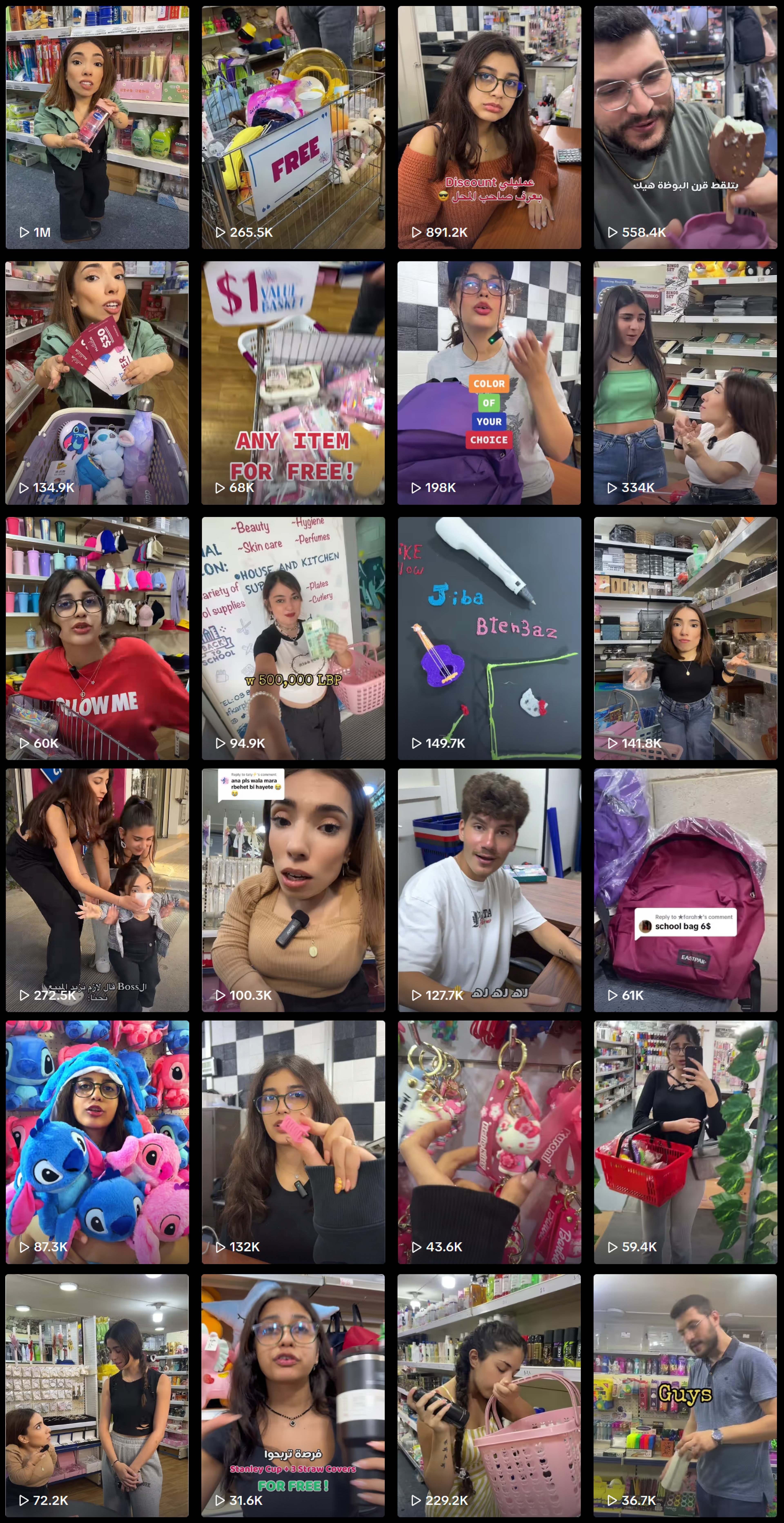Open the video with 141.8K views
Screen dimensions: 784x1523
click(x=685, y=639)
